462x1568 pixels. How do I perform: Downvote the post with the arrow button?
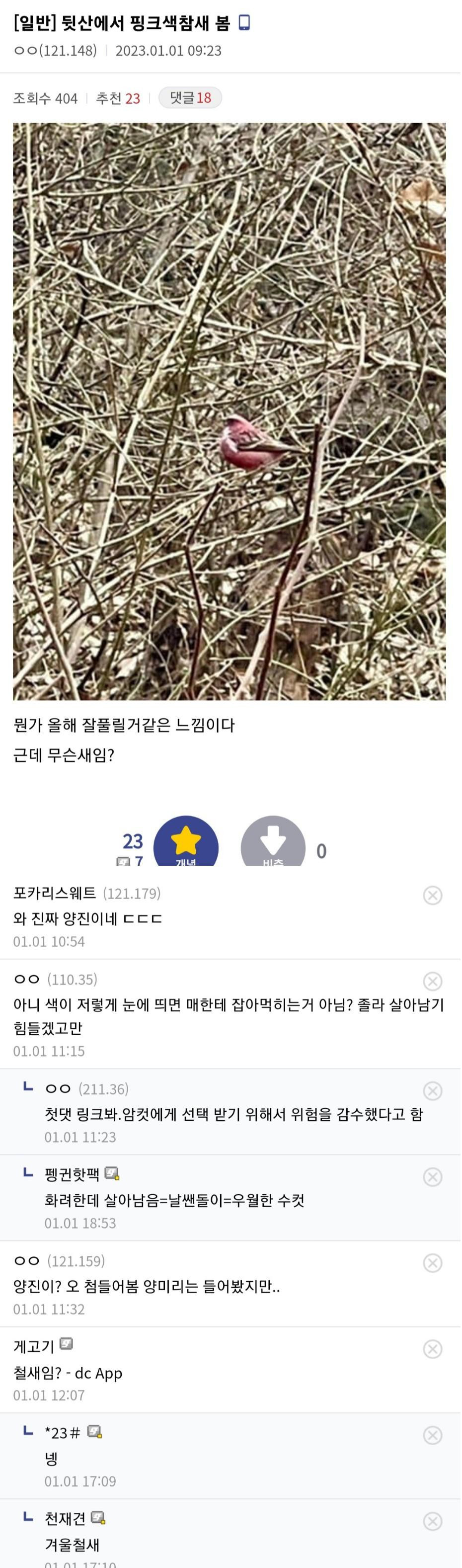click(273, 843)
